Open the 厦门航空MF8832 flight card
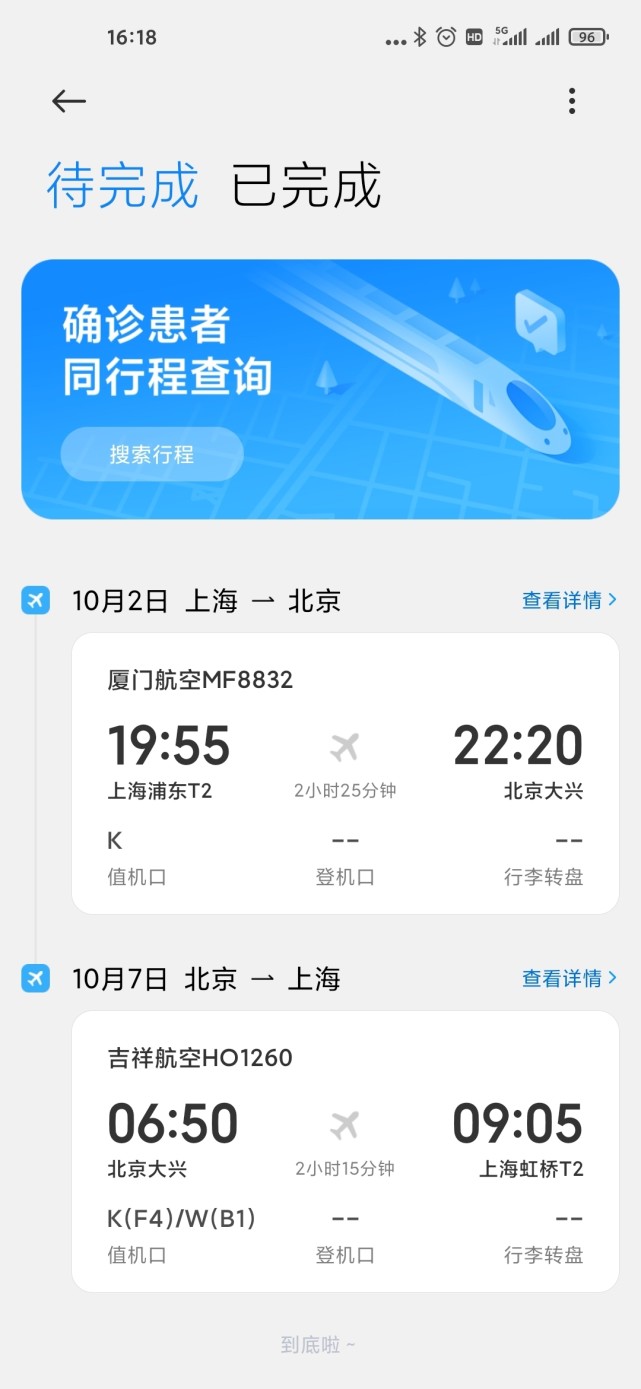Image resolution: width=641 pixels, height=1389 pixels. coord(345,773)
